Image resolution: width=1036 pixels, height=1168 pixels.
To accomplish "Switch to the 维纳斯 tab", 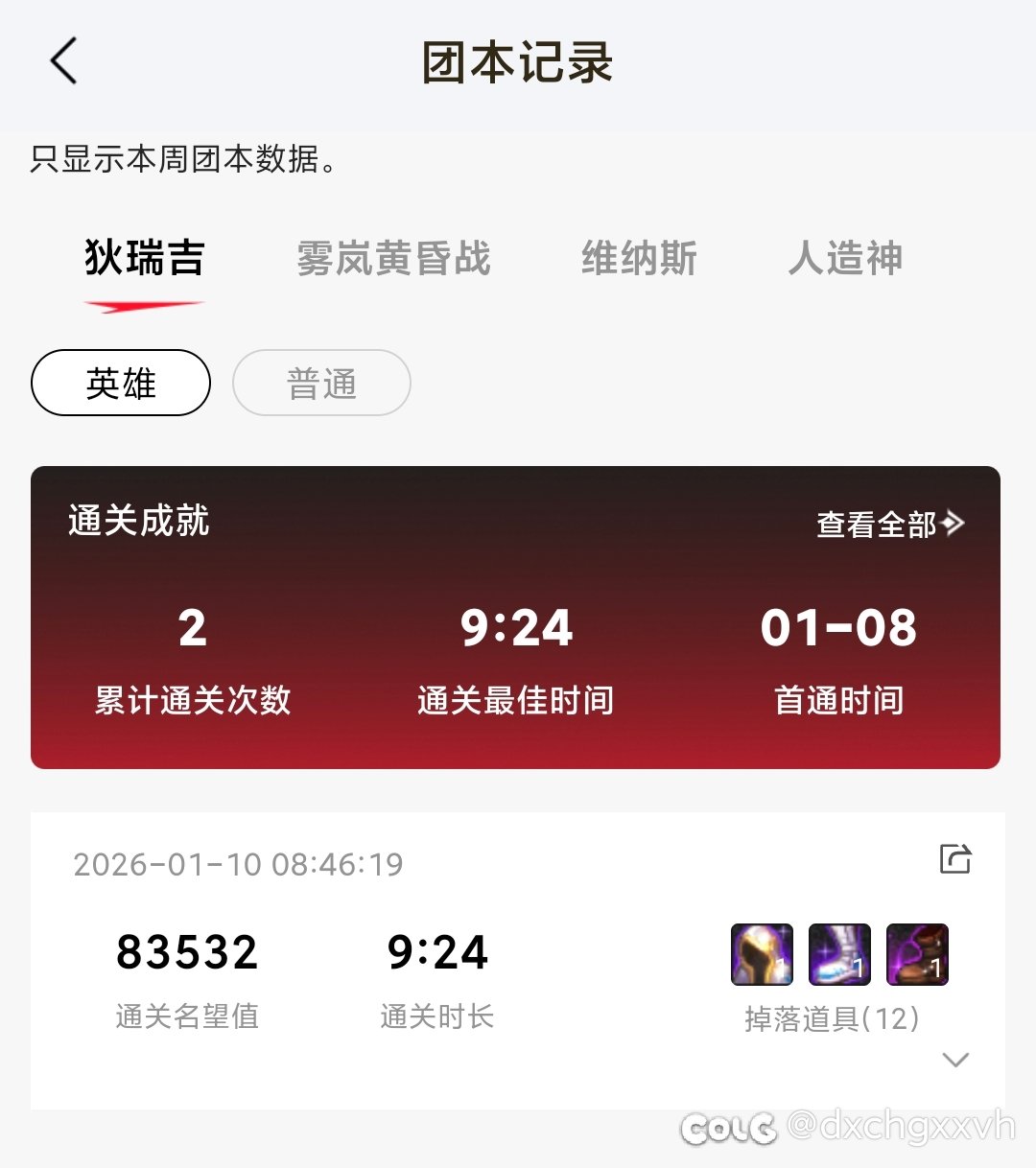I will 639,259.
